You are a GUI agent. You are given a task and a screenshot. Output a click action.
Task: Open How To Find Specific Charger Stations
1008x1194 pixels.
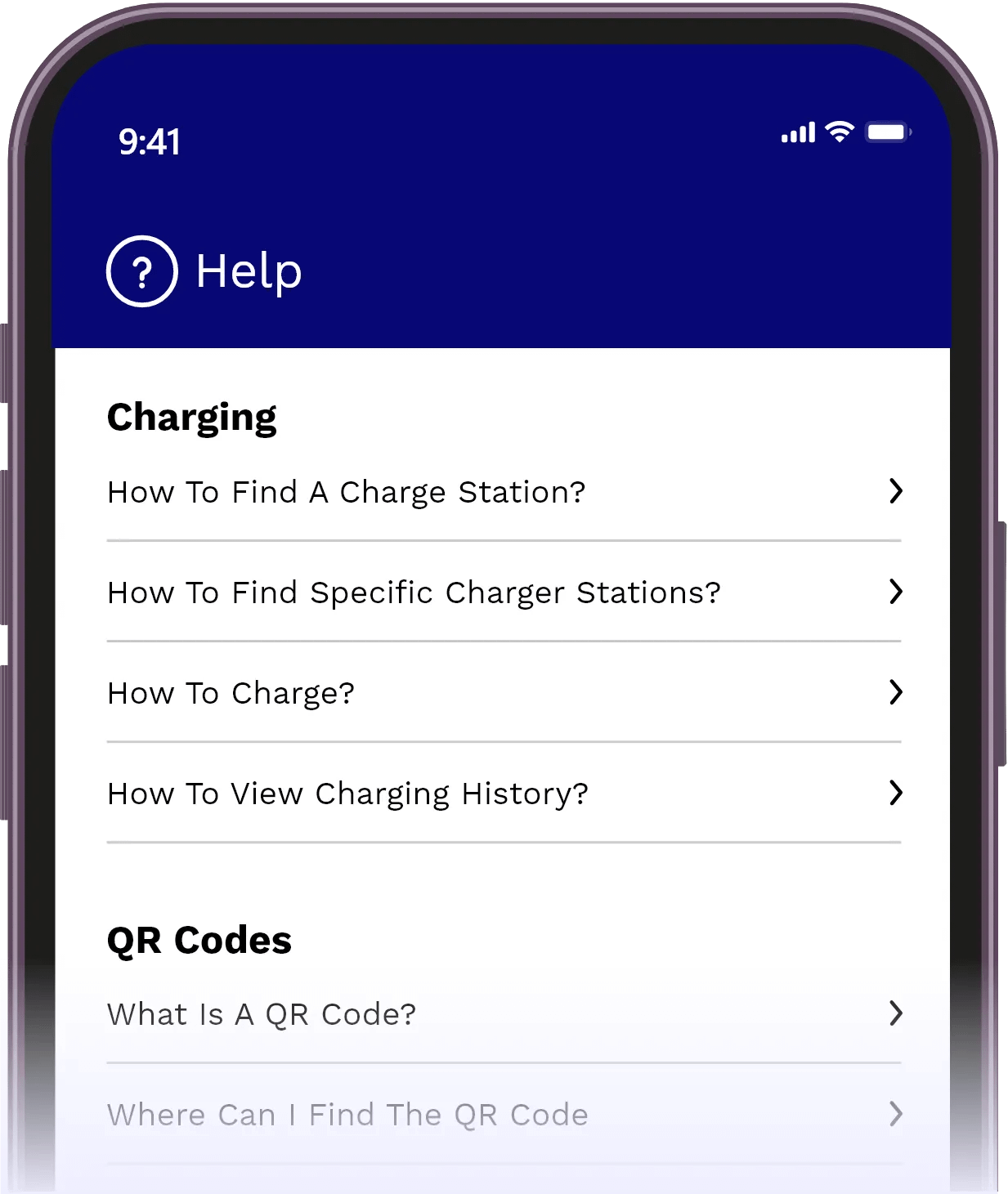click(503, 593)
